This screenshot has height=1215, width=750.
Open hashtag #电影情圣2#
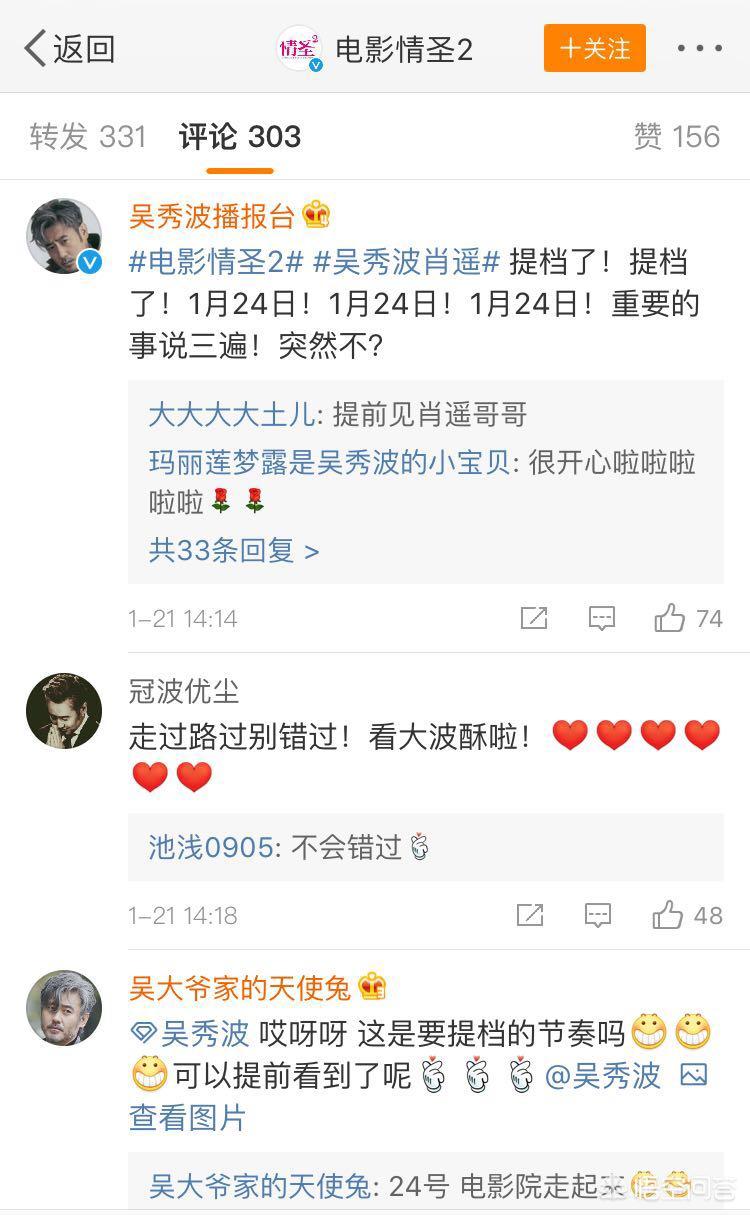[216, 263]
